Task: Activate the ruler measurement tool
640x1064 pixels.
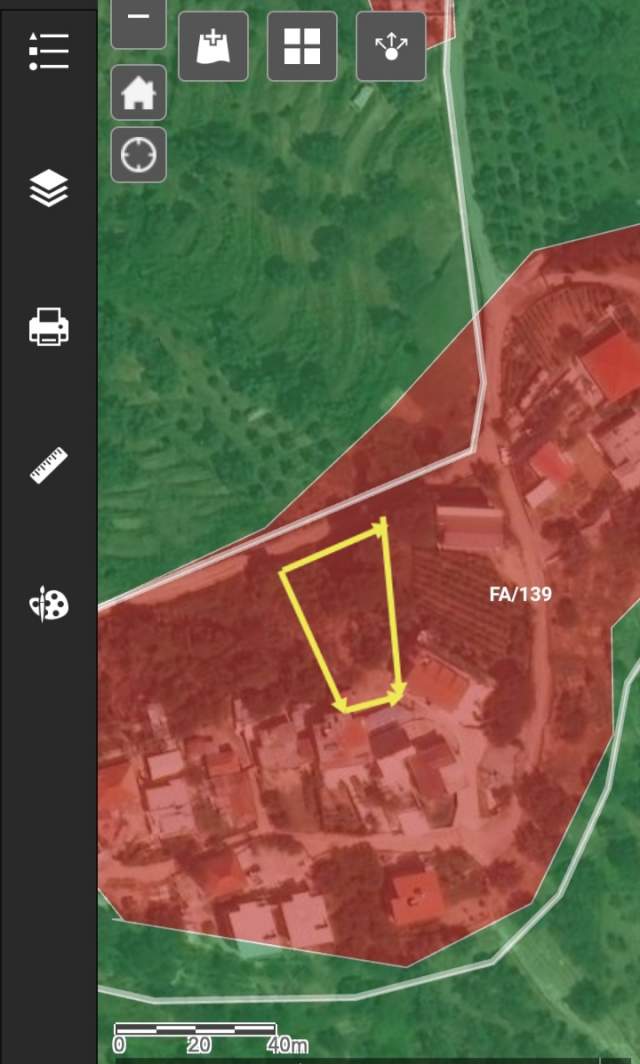Action: click(48, 466)
